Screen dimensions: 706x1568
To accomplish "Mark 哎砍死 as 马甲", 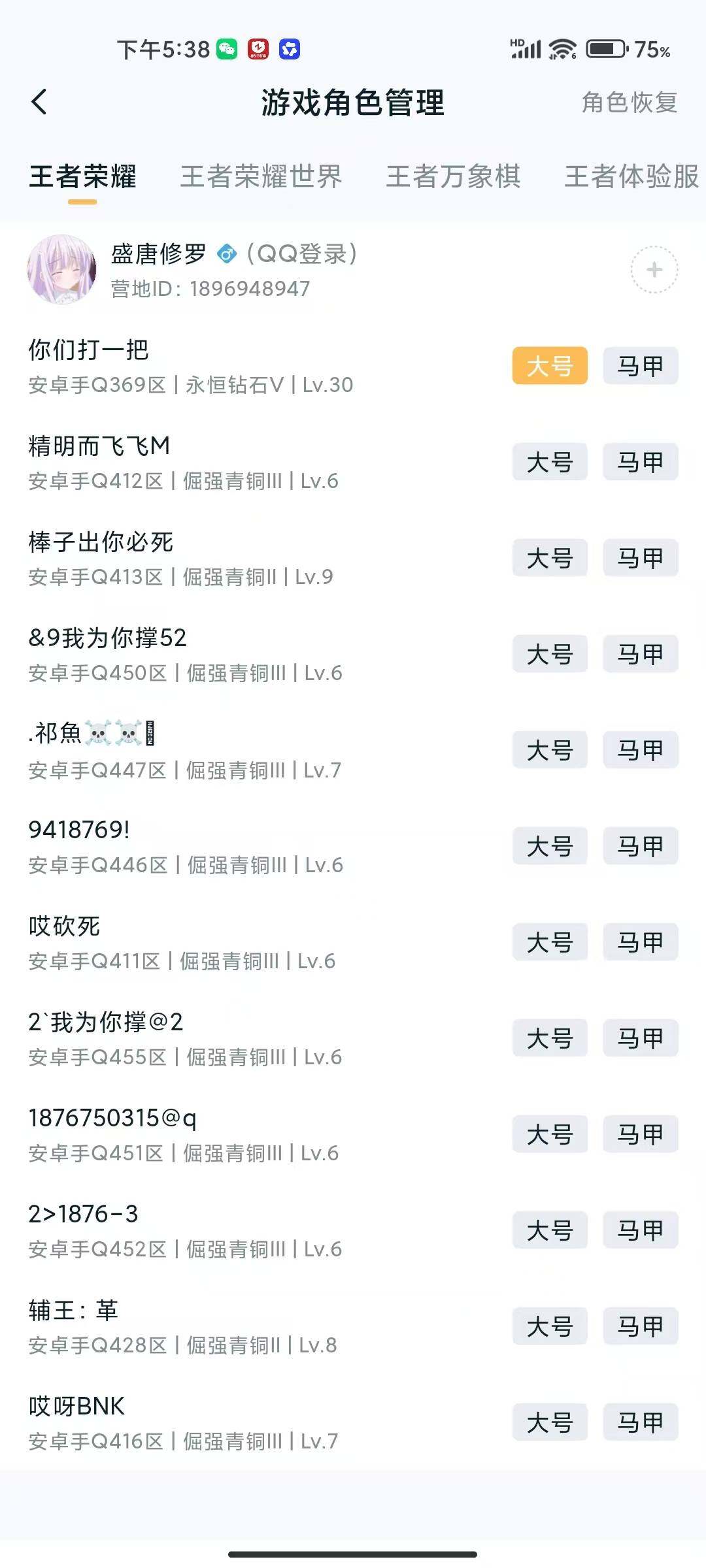I will tap(640, 941).
